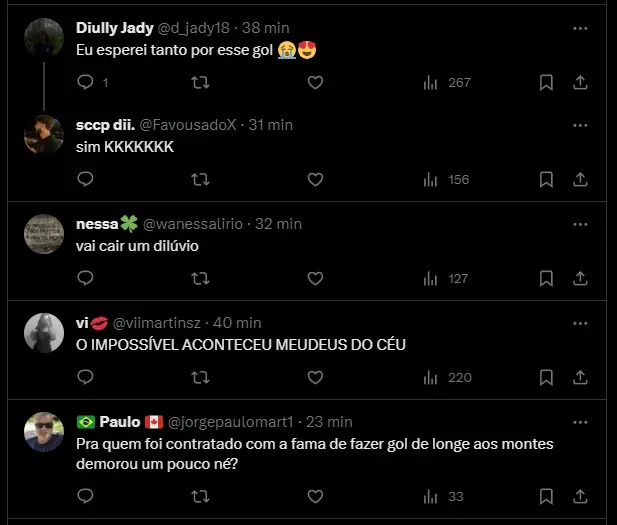Open sccp dii.'s profile picture
This screenshot has width=617, height=525.
click(43, 134)
